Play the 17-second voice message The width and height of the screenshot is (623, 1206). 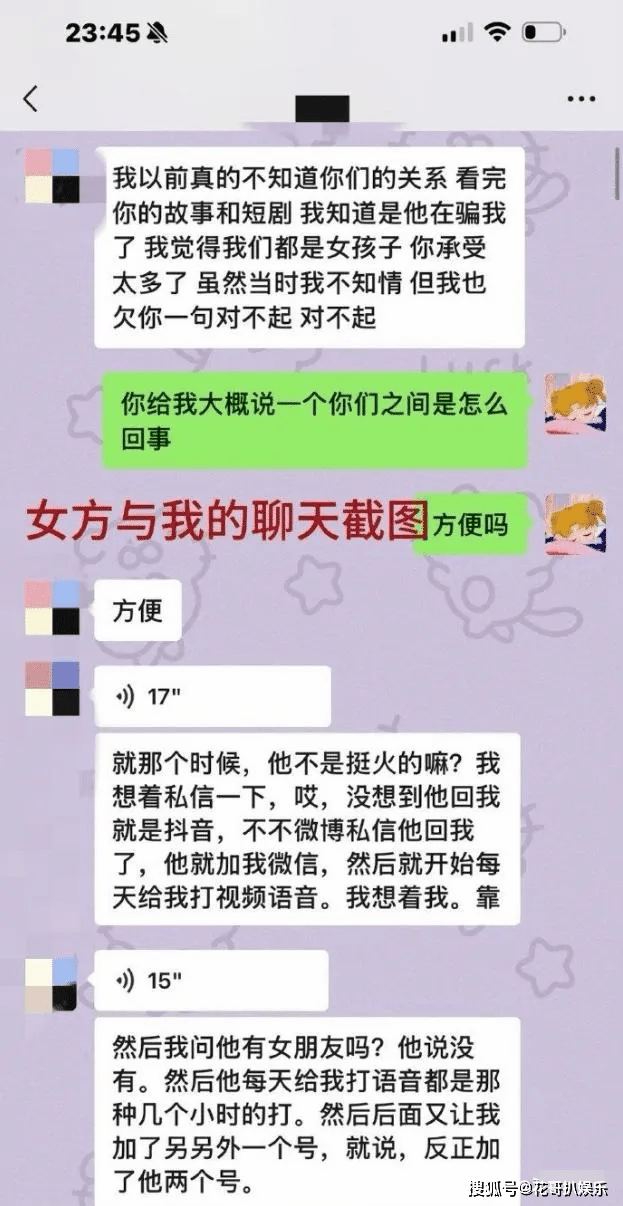[212, 696]
